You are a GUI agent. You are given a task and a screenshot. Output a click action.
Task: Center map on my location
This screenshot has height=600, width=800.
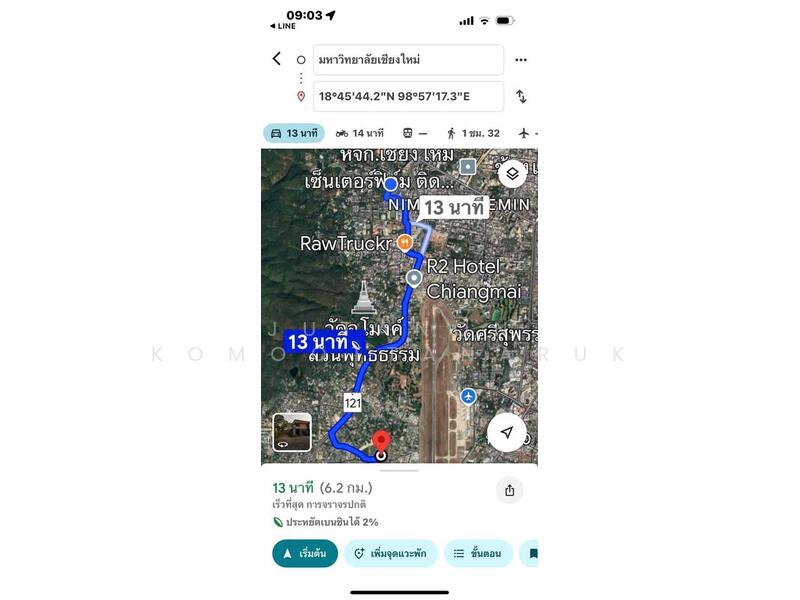pyautogui.click(x=507, y=432)
